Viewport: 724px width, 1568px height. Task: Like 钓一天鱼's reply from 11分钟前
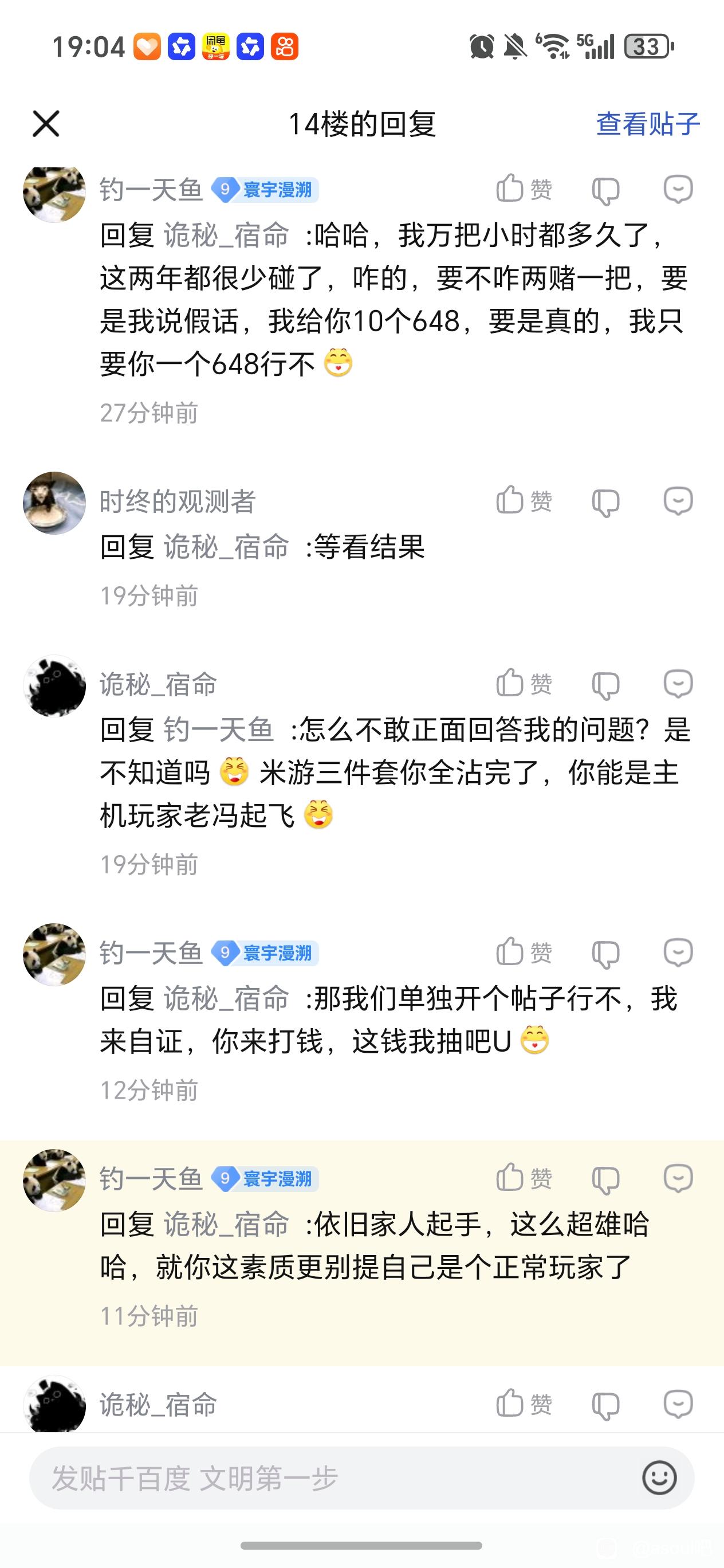click(x=524, y=1178)
